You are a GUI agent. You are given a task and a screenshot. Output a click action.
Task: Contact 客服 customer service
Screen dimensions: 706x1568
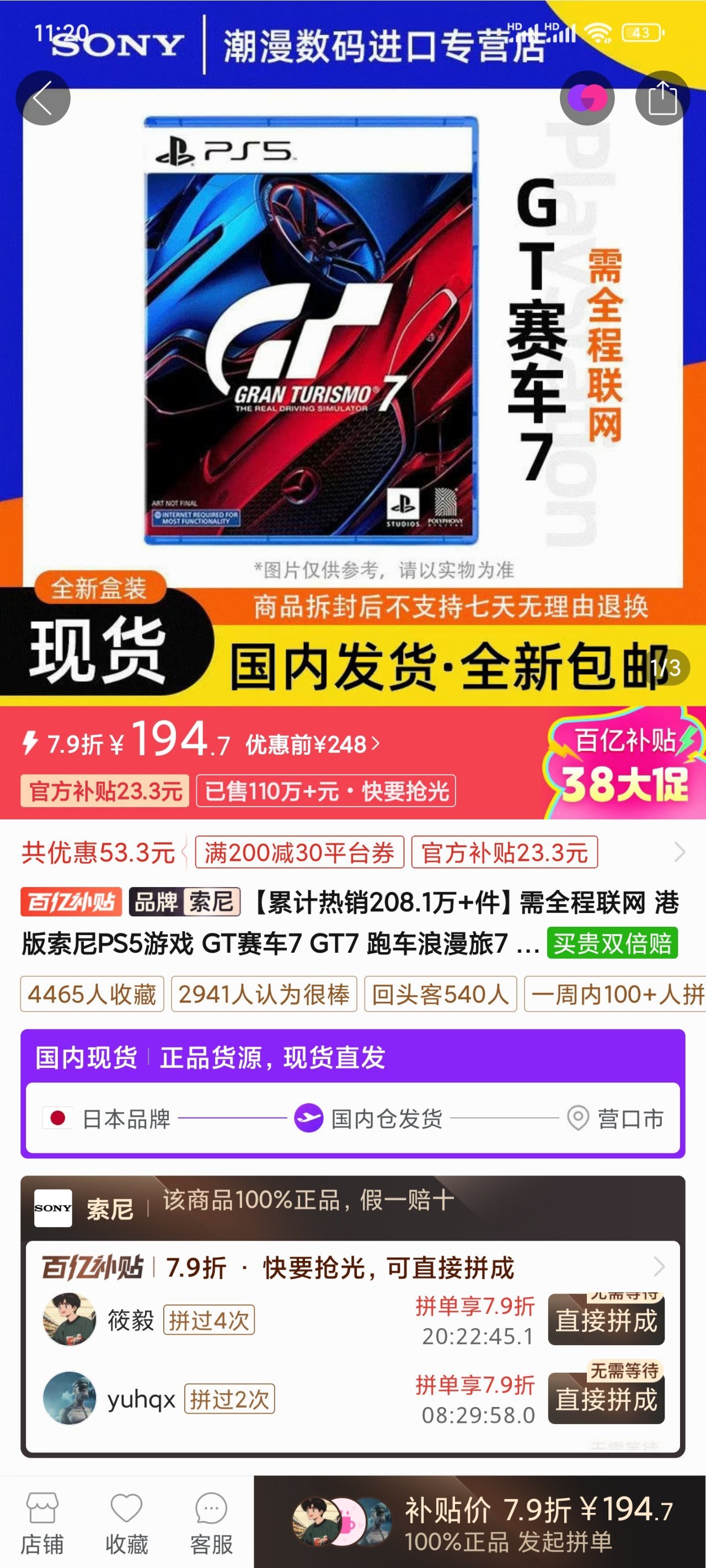211,1523
